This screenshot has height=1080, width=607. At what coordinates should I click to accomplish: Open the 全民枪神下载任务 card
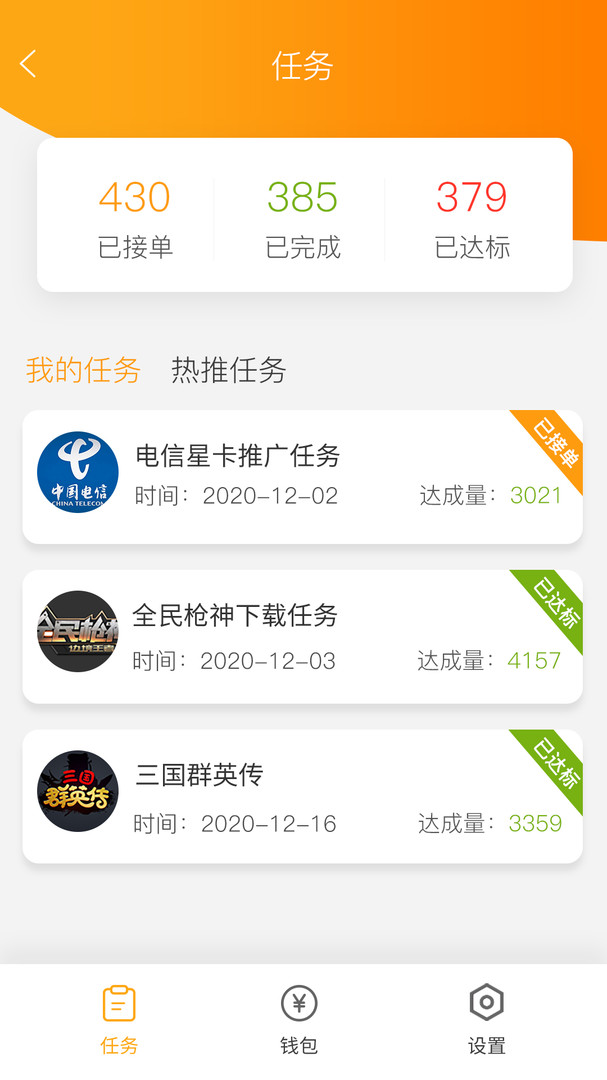pos(302,637)
